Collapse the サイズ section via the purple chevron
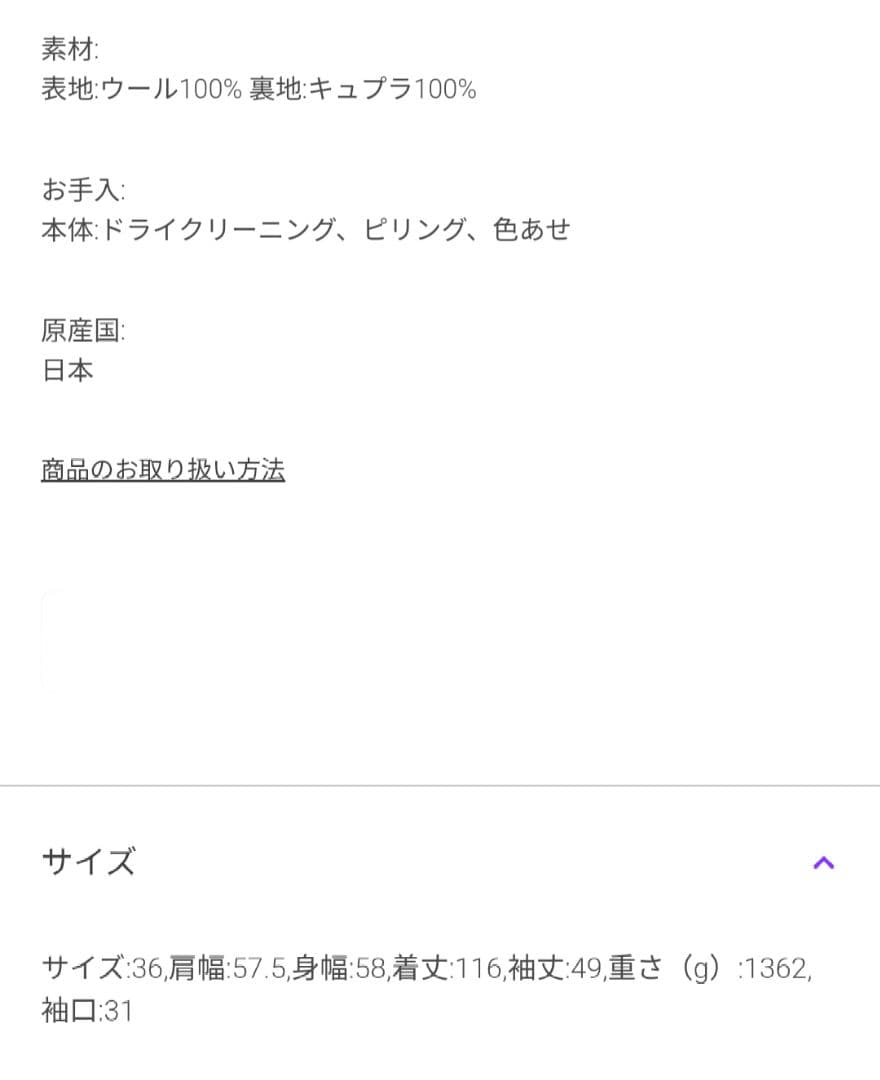The height and width of the screenshot is (1080, 880). pos(822,861)
